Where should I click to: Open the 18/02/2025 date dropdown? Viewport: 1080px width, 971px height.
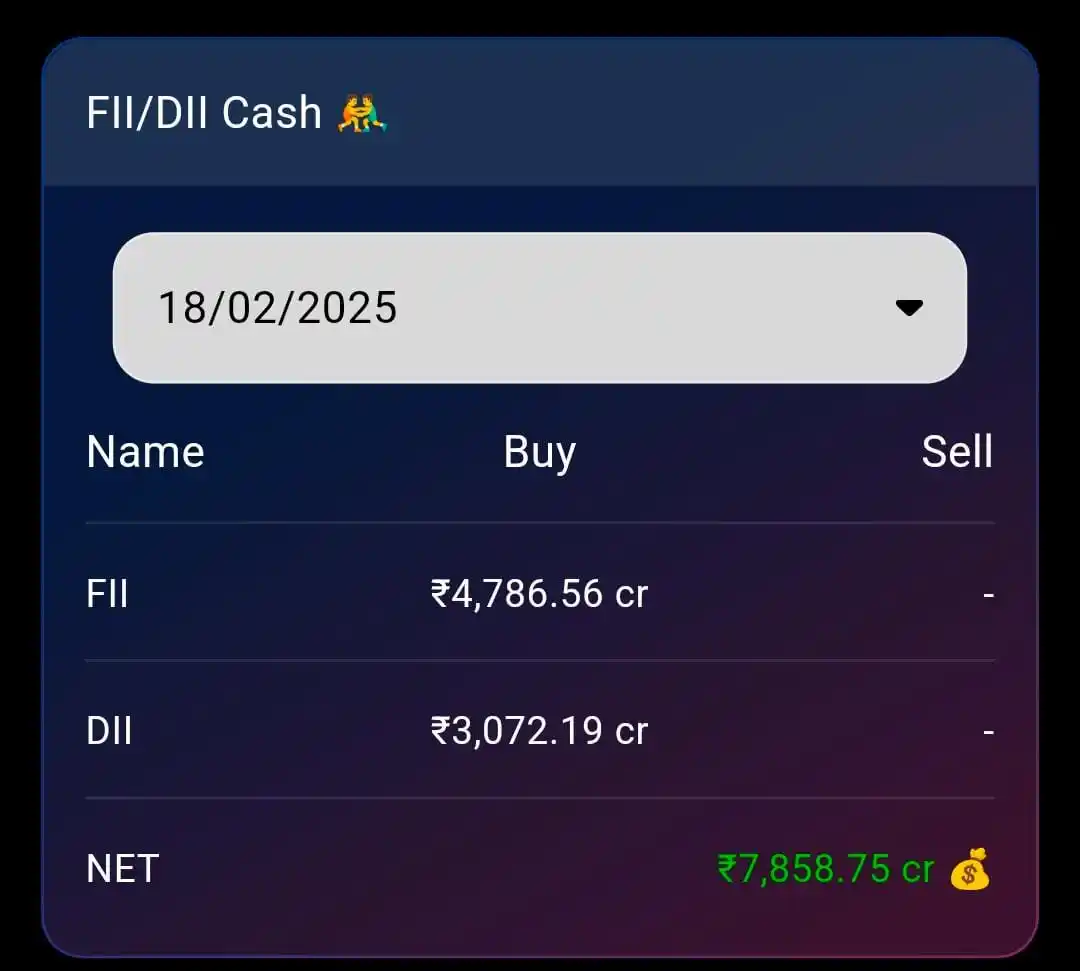[540, 308]
